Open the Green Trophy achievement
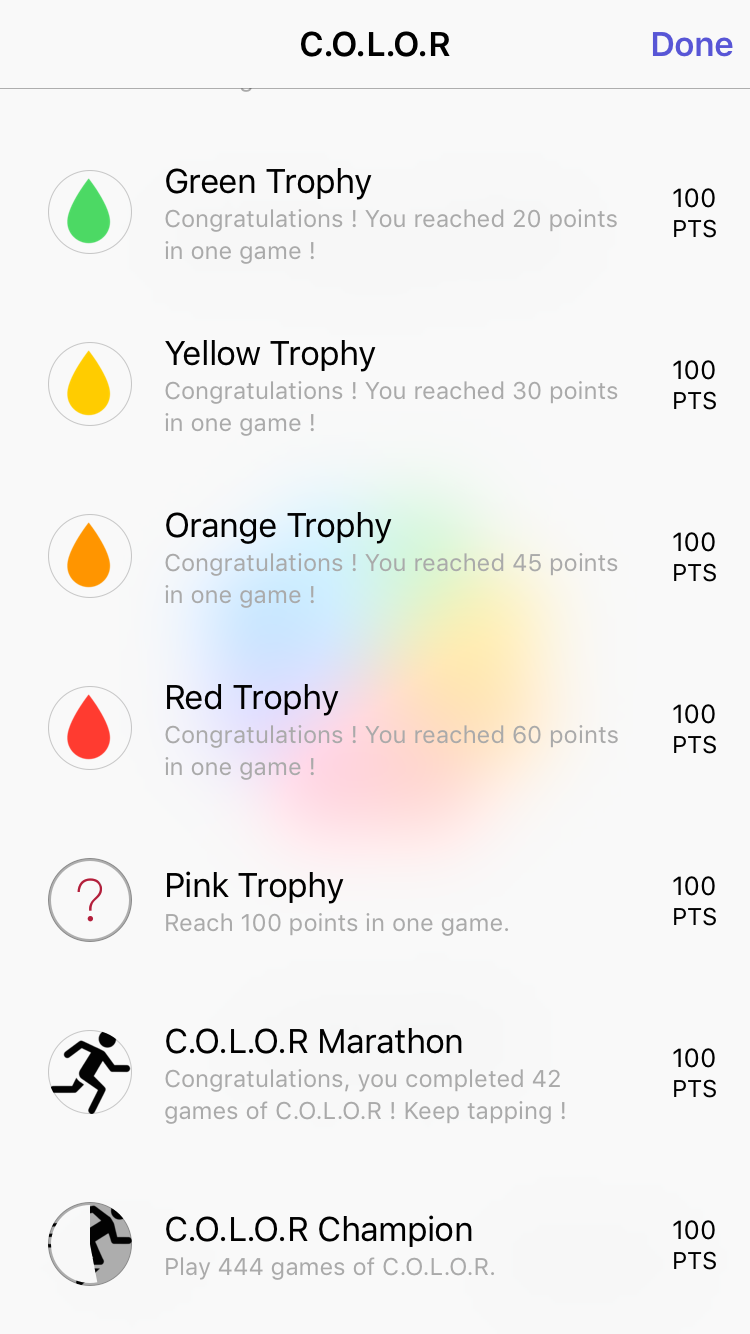750x1334 pixels. coord(375,212)
